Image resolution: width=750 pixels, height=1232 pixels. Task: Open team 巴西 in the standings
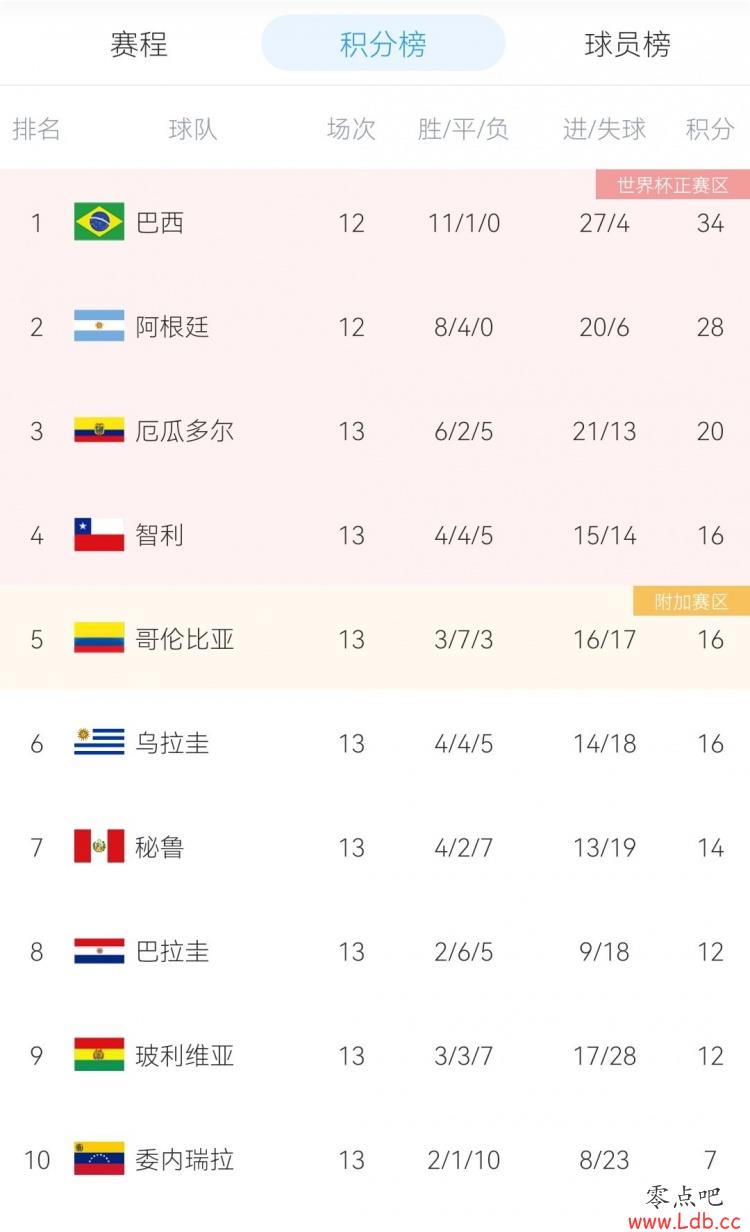(x=375, y=222)
